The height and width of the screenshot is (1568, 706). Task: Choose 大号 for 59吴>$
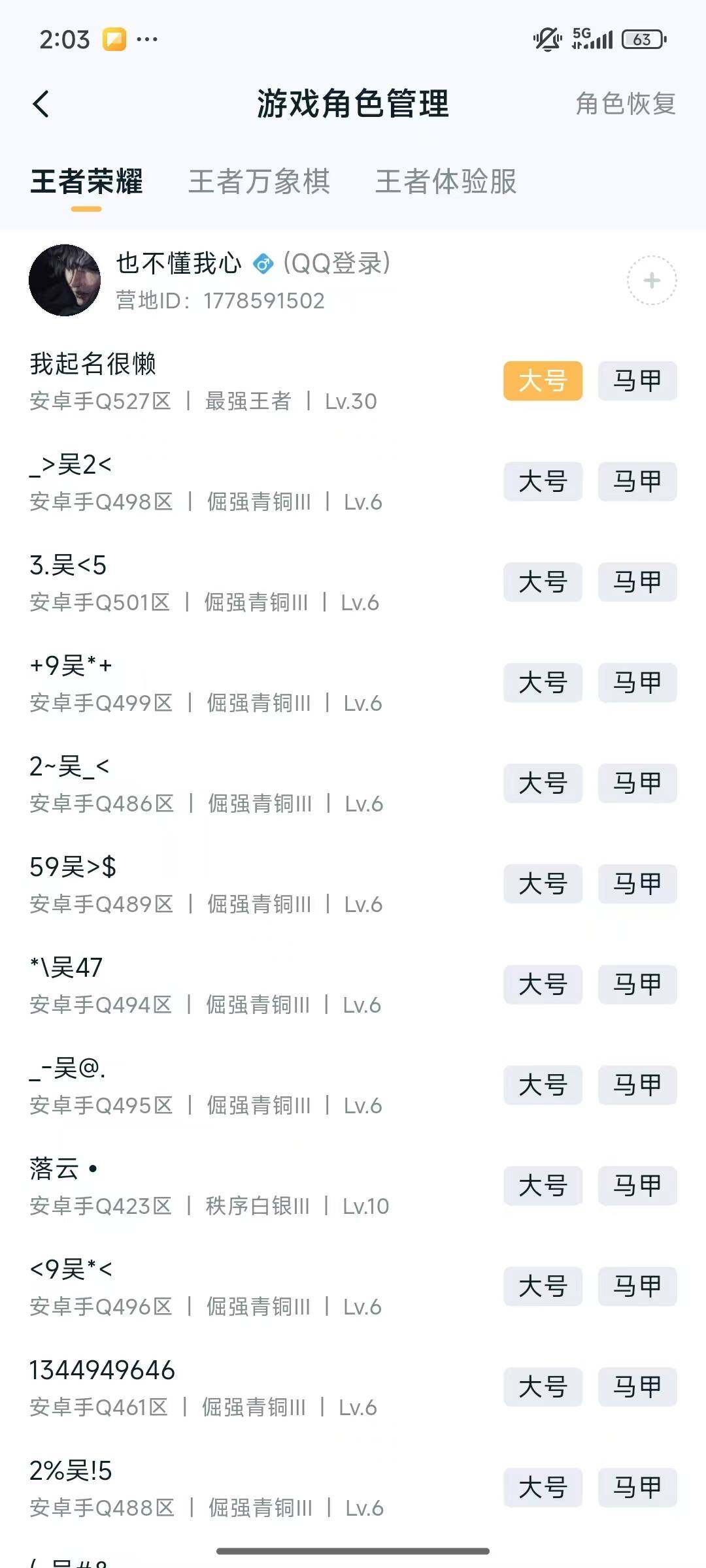coord(543,884)
